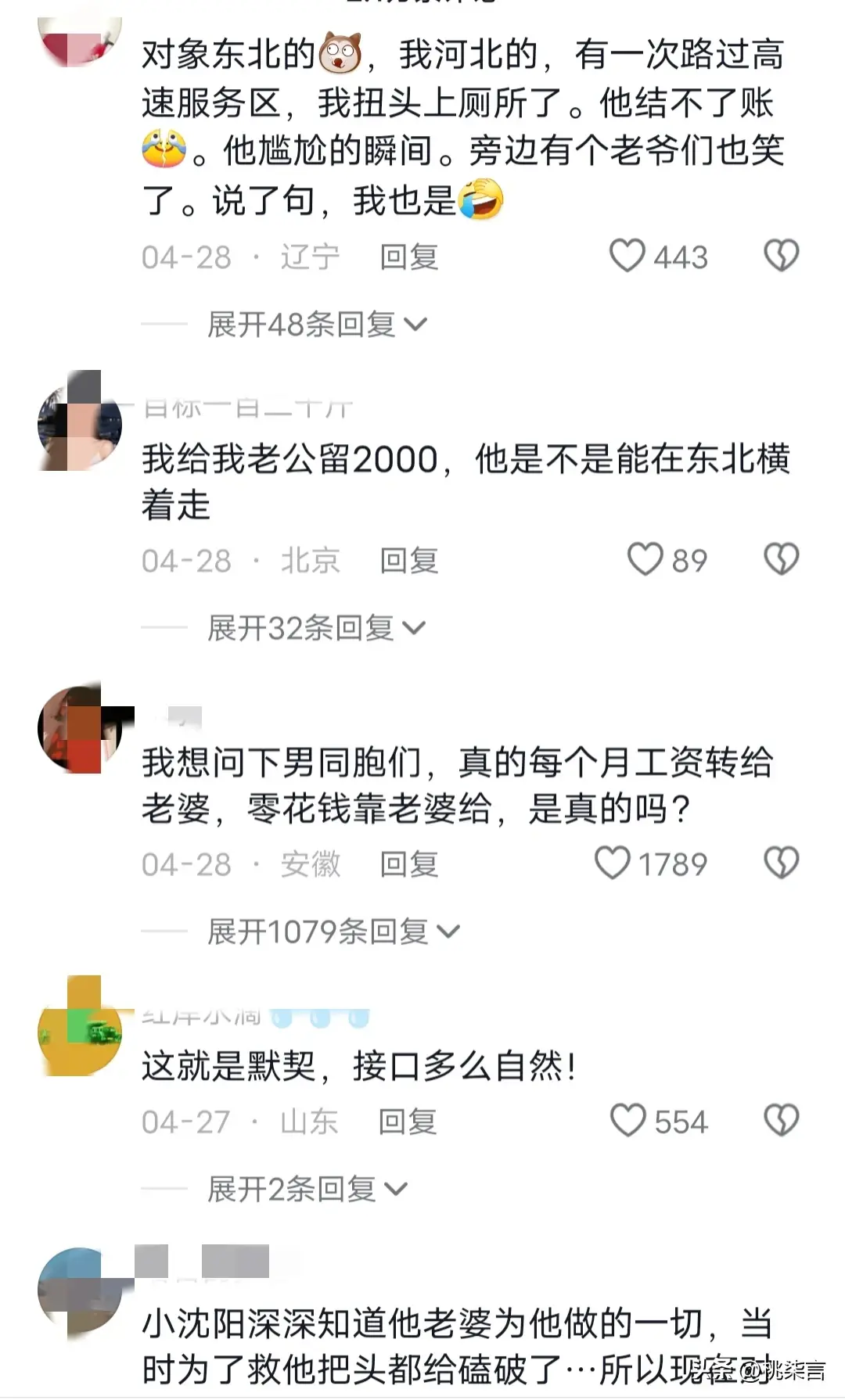Dislike the 山东 comment with 554 likes
Viewport: 845px width, 1400px height.
(x=781, y=1121)
